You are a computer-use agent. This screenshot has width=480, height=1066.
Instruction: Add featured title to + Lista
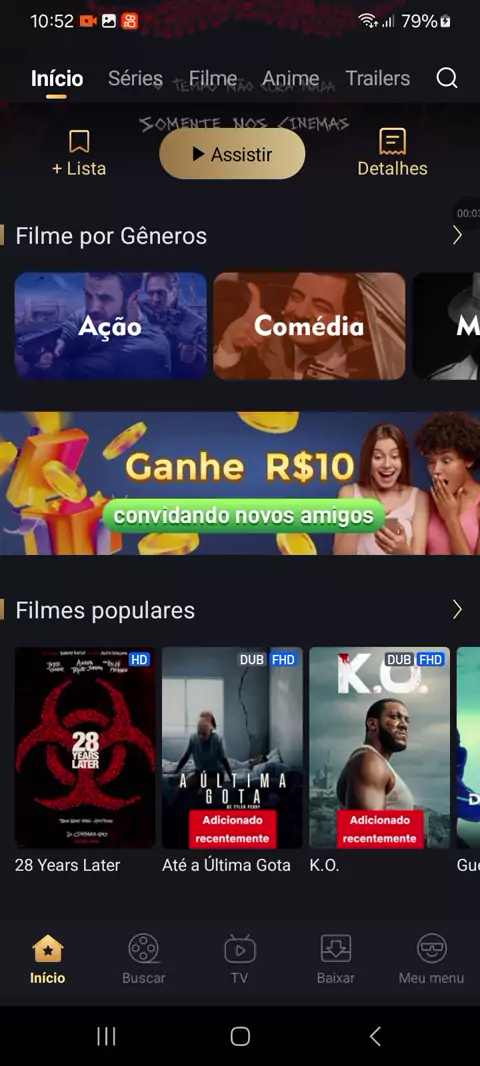pos(79,154)
